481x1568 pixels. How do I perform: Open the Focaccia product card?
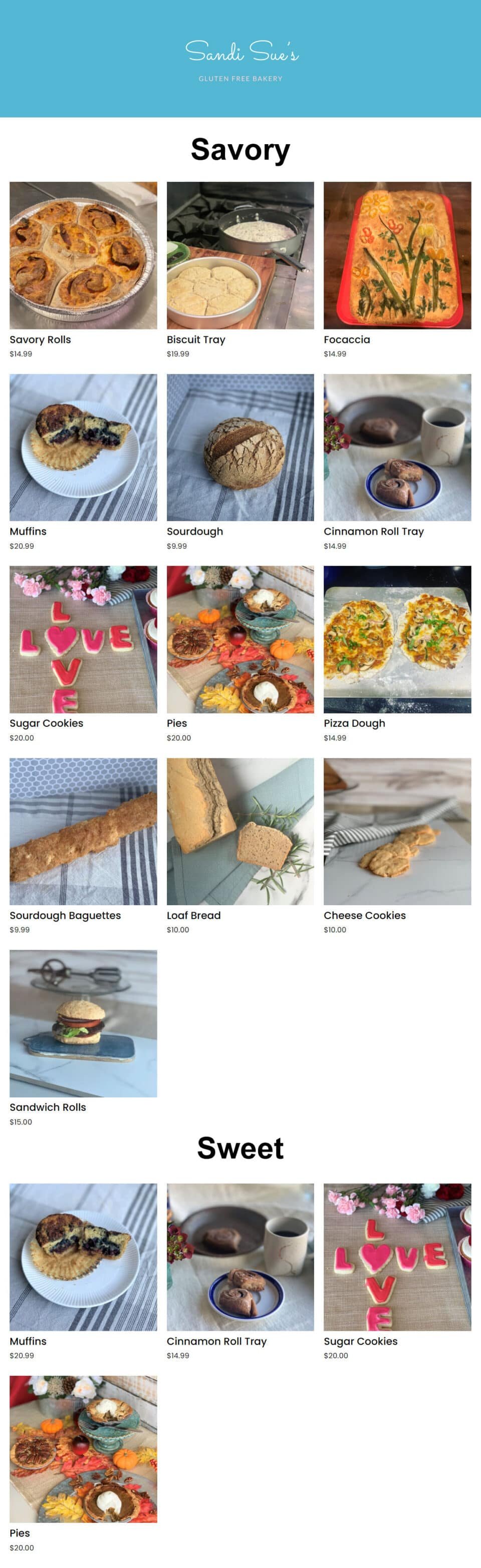point(397,256)
